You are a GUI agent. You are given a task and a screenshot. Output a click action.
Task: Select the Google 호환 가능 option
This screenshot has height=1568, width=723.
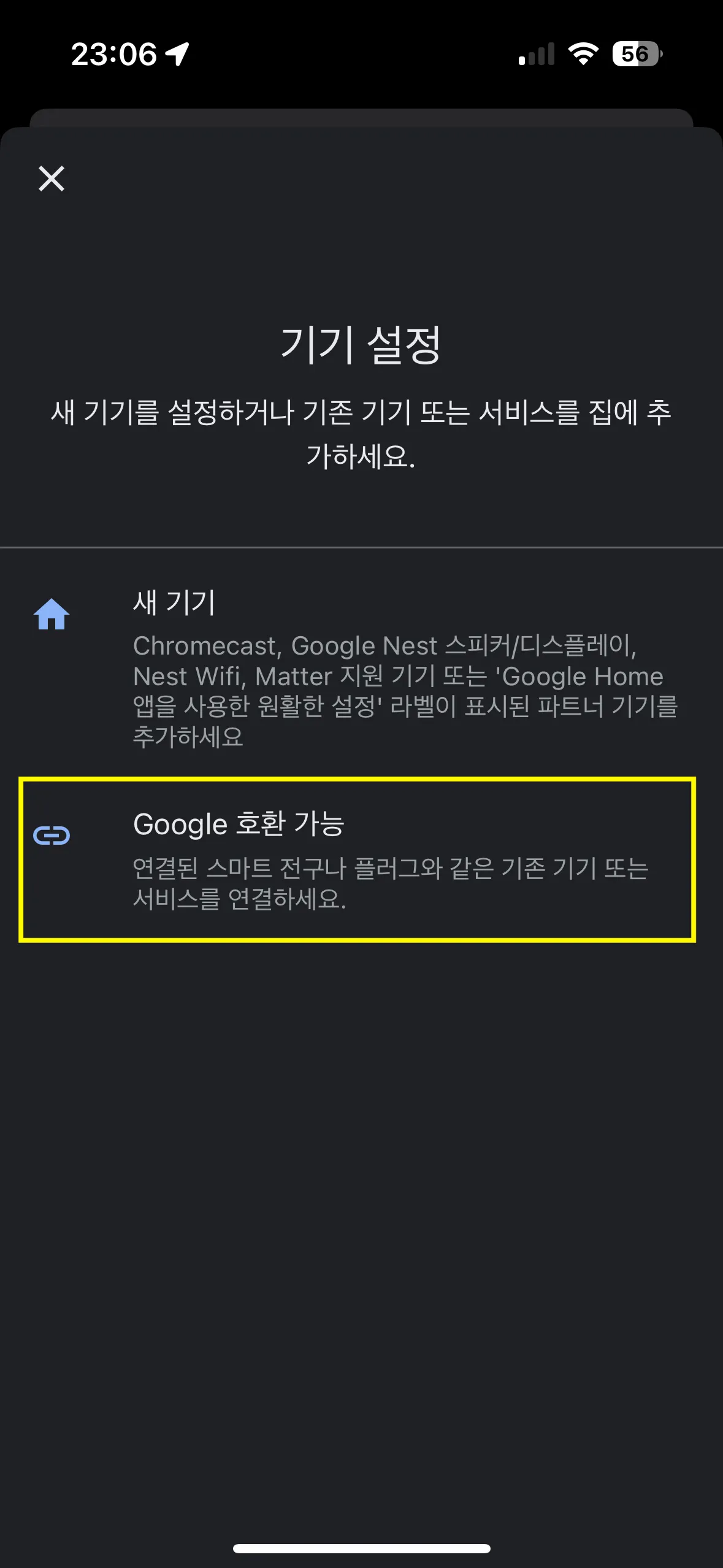pos(358,859)
